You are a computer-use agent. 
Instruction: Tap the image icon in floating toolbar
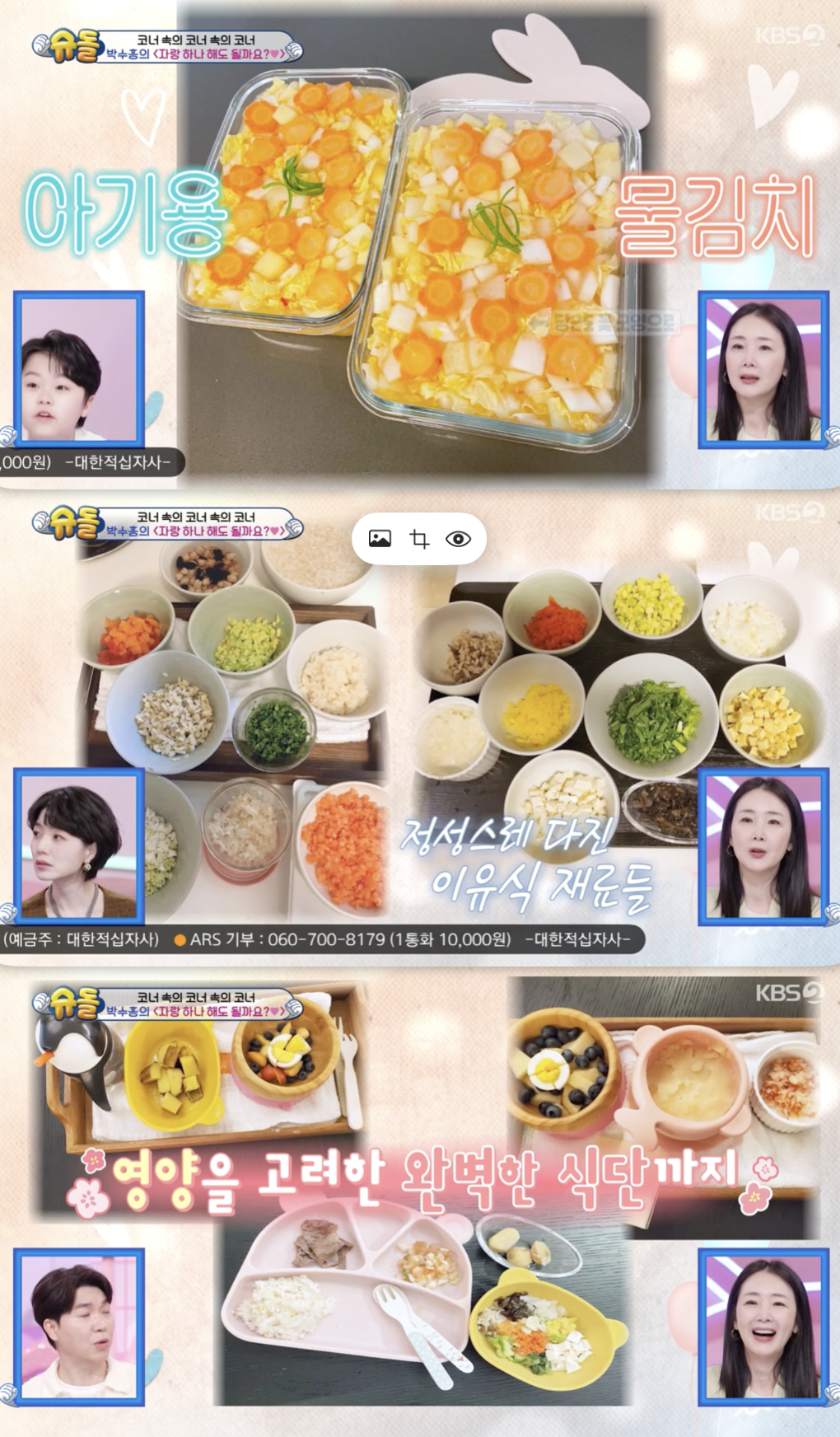click(380, 539)
